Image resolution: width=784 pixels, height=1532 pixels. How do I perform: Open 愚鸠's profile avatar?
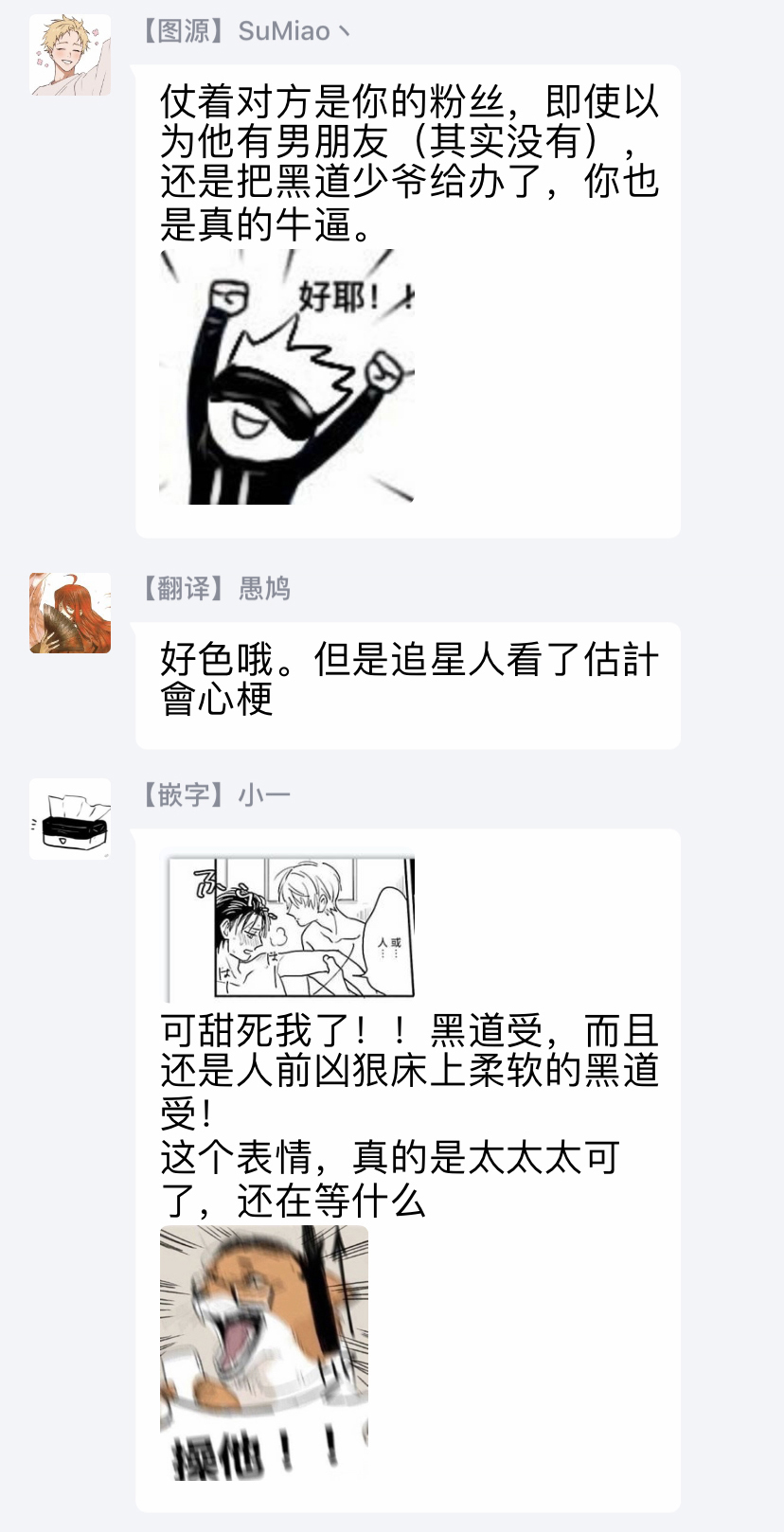click(x=70, y=613)
